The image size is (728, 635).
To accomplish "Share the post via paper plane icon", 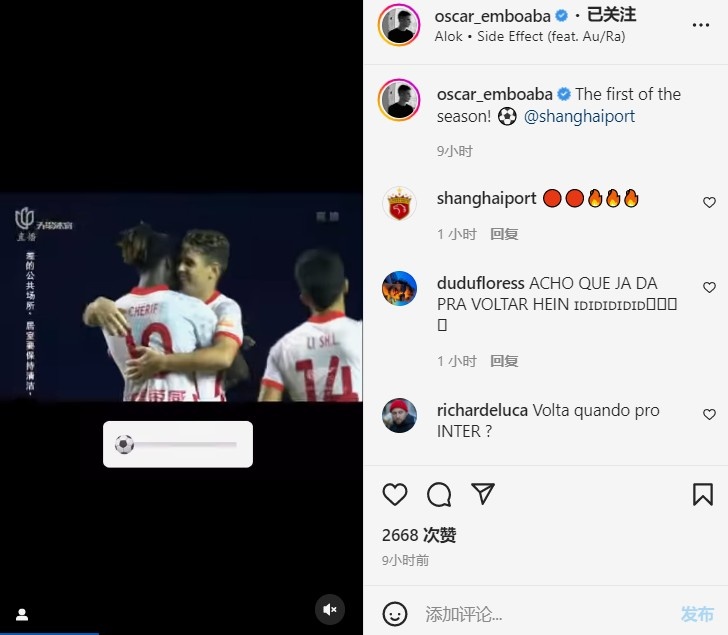I will 483,494.
